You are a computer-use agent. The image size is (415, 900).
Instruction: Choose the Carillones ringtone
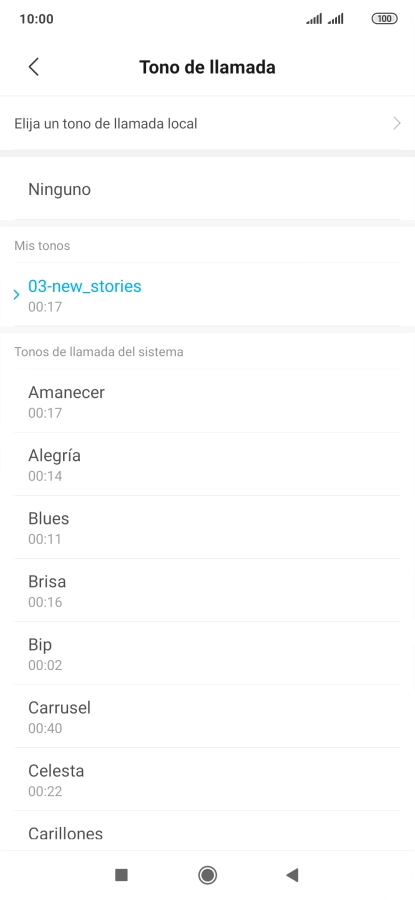pyautogui.click(x=207, y=831)
